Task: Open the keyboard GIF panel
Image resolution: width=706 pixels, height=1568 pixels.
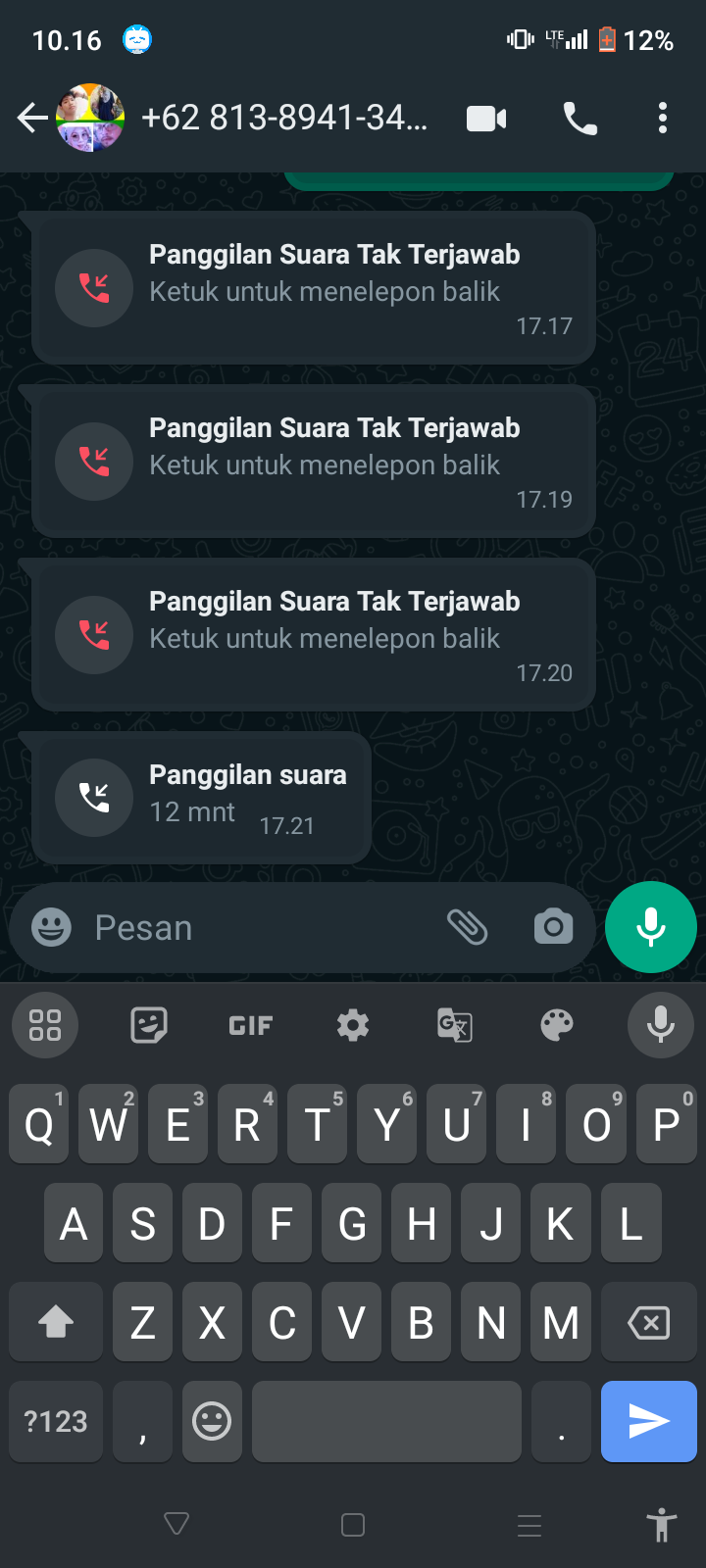Action: click(x=251, y=1026)
